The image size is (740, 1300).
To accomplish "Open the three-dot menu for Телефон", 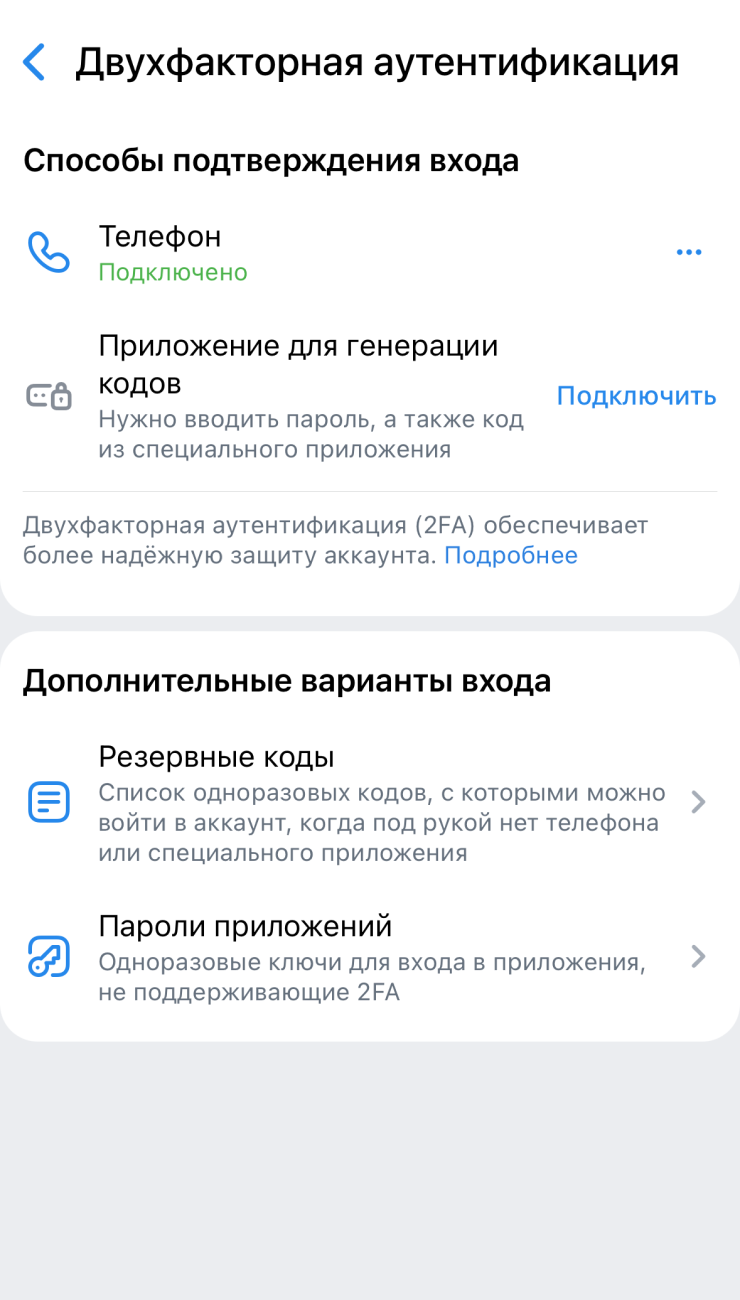I will [689, 253].
